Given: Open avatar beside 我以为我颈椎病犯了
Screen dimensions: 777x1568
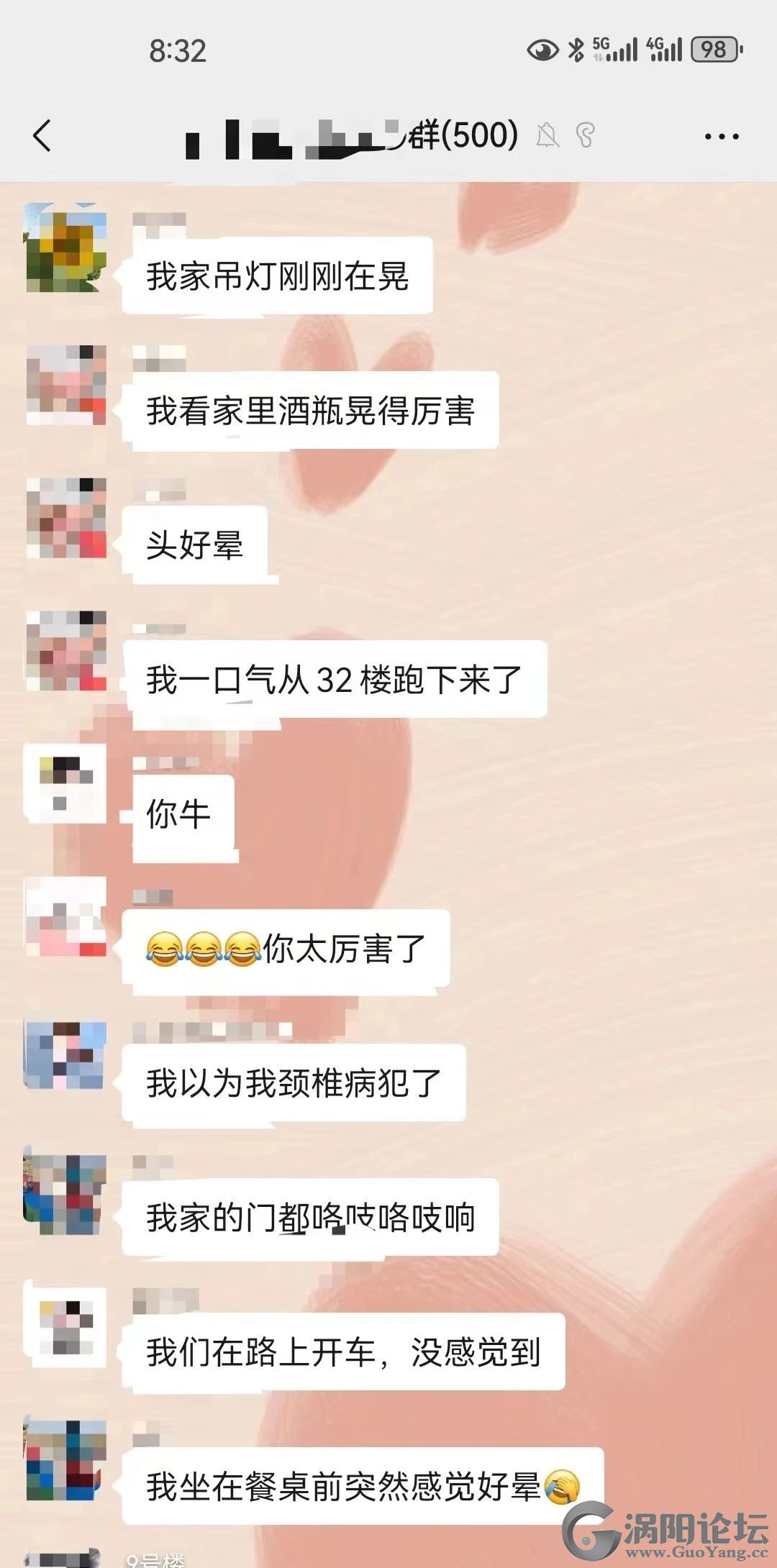Looking at the screenshot, I should [65, 1054].
